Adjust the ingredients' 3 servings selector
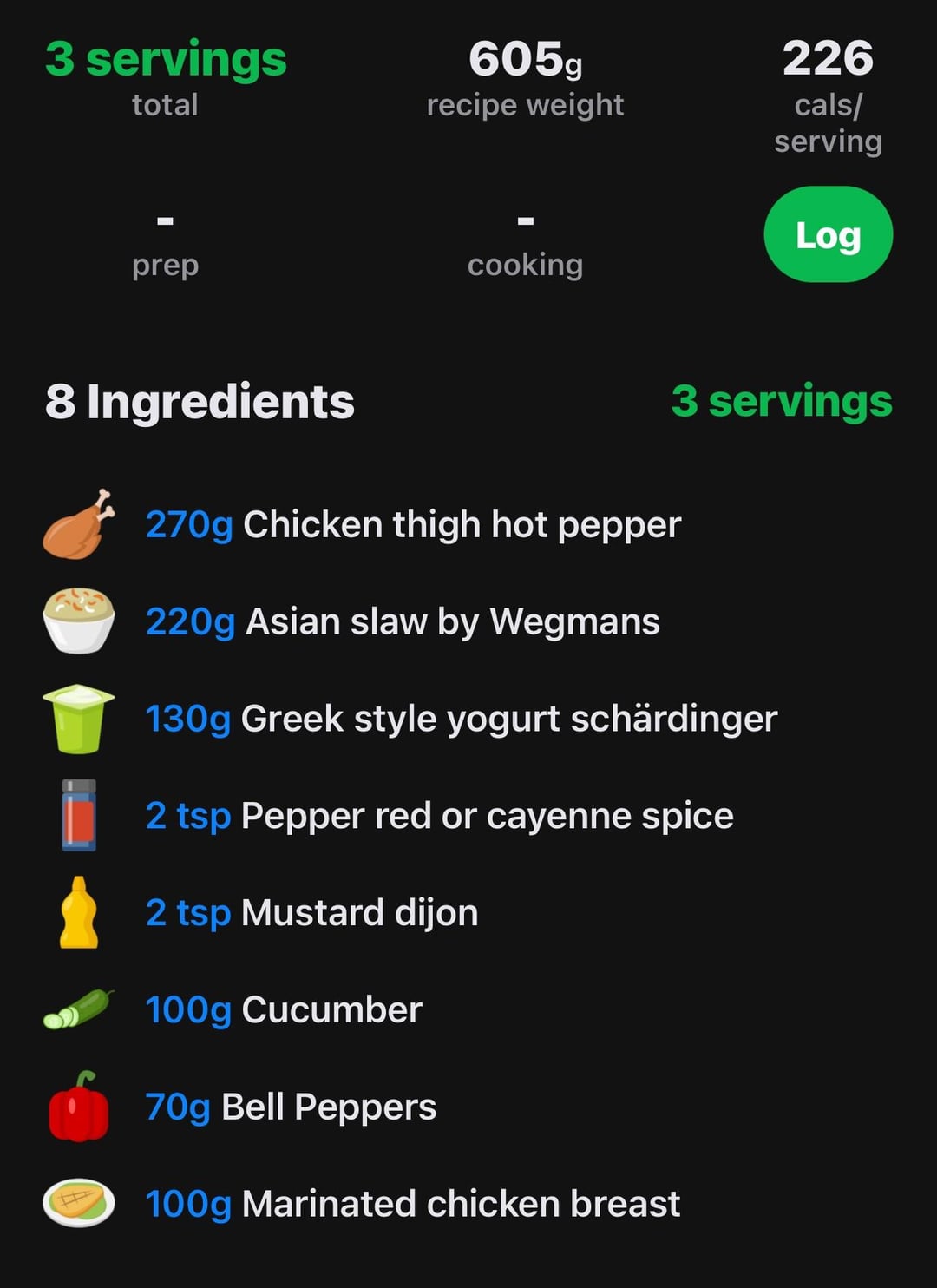The image size is (937, 1288). click(781, 401)
